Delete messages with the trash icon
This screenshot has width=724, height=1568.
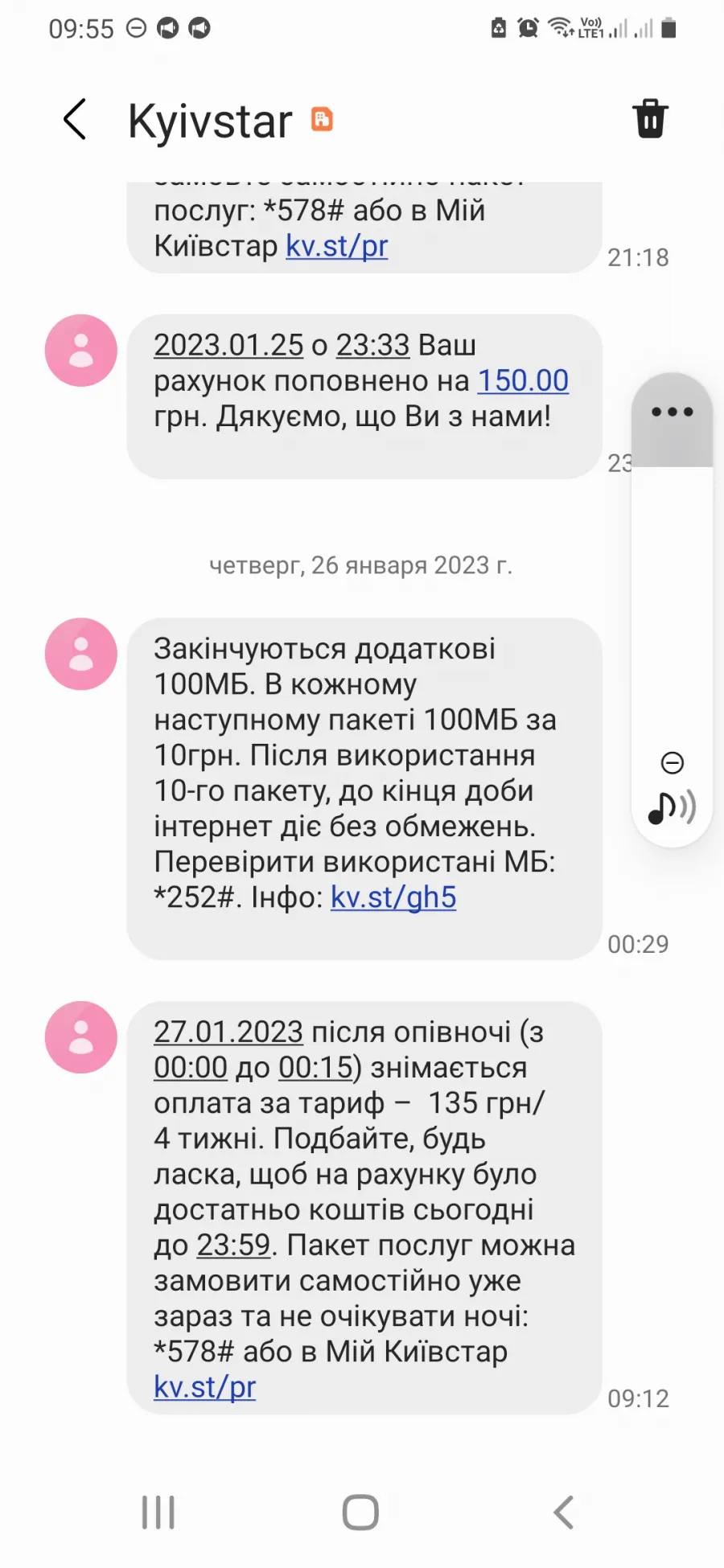[x=650, y=119]
